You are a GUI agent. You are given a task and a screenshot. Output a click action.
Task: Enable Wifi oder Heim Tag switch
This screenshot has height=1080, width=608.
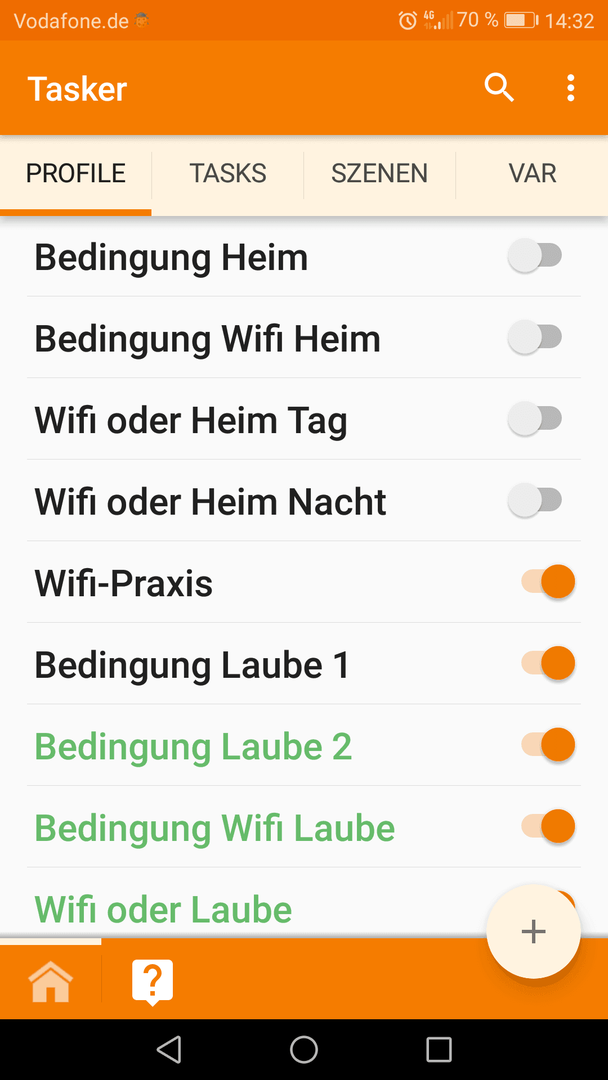pos(535,419)
